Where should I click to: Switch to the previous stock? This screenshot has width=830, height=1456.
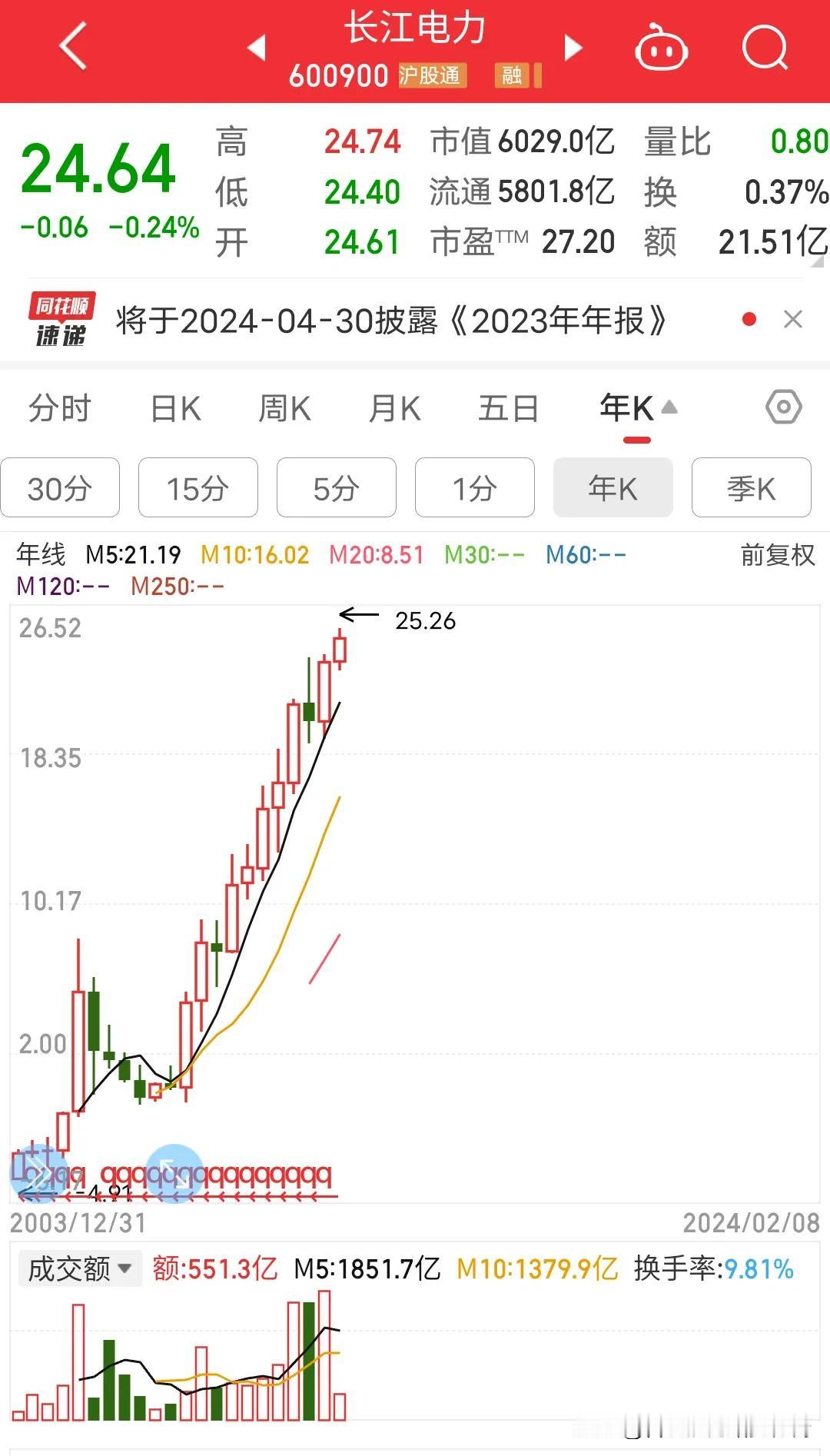257,47
